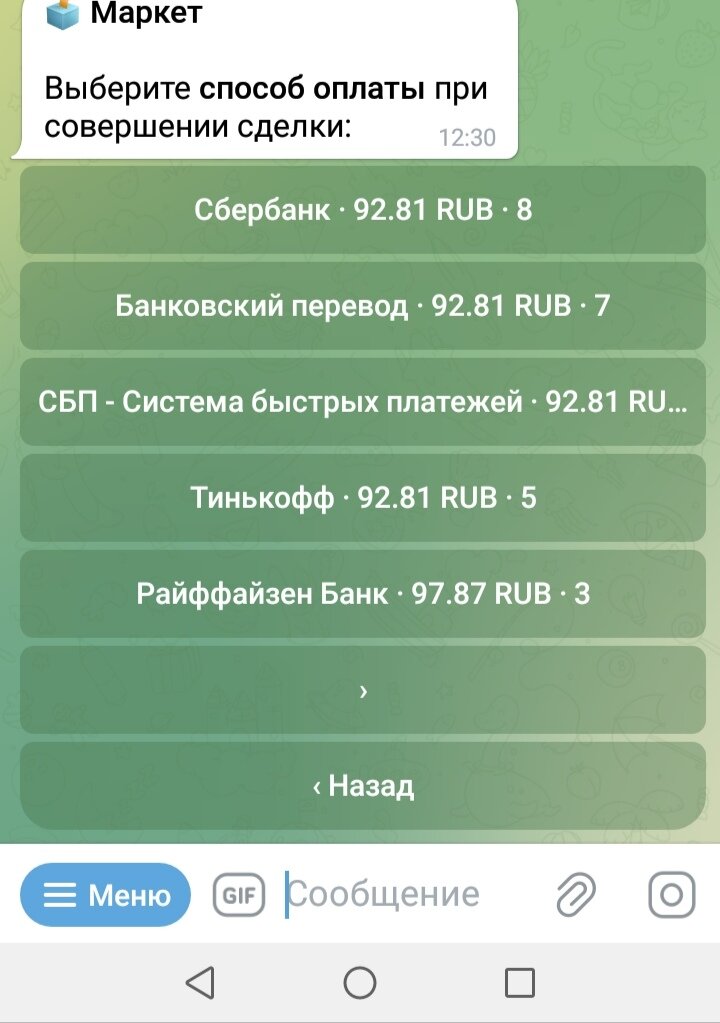
Task: Click the Маркет bot avatar icon
Action: pos(58,14)
